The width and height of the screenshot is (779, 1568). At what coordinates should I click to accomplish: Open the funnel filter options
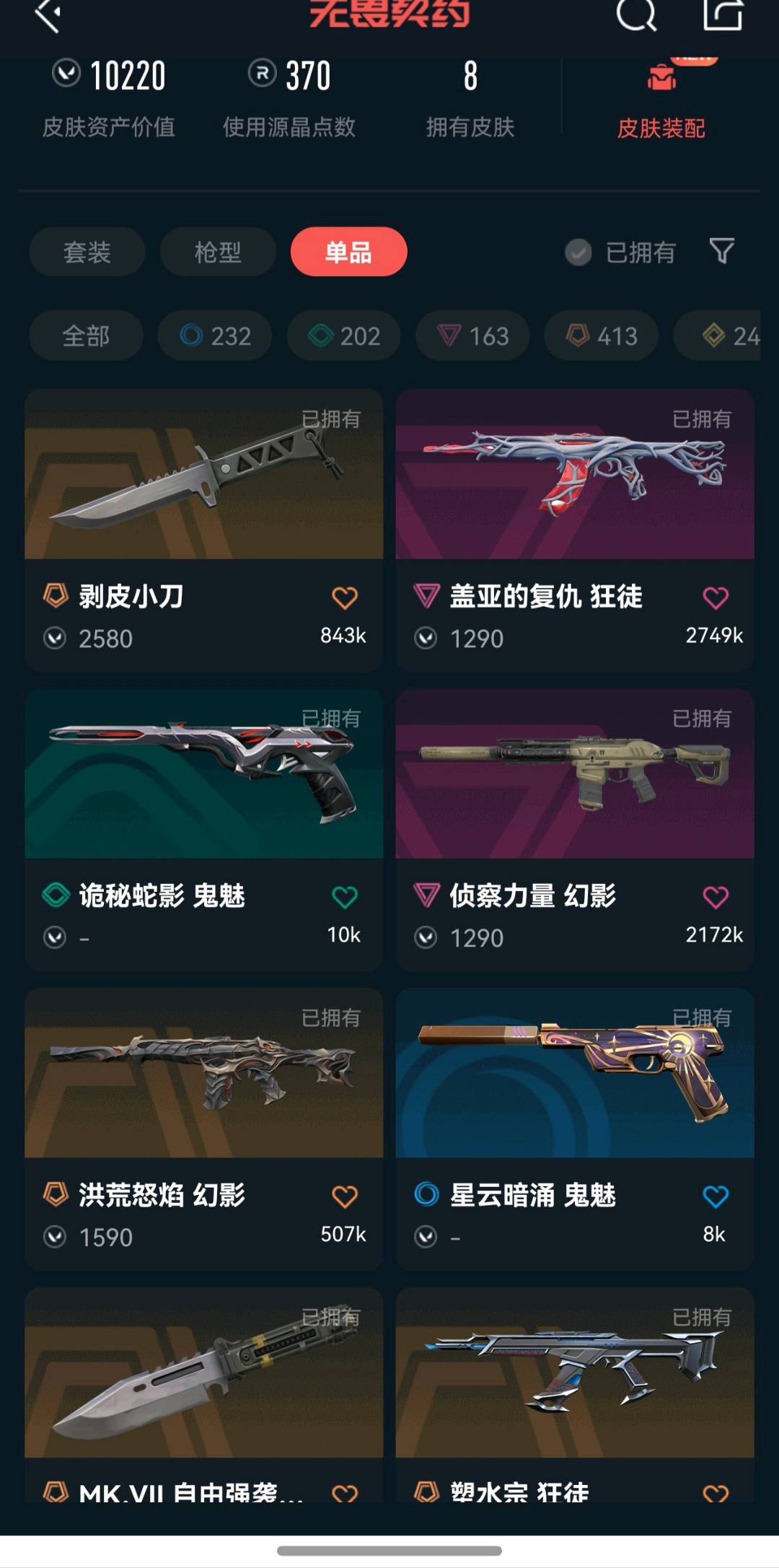tap(722, 251)
